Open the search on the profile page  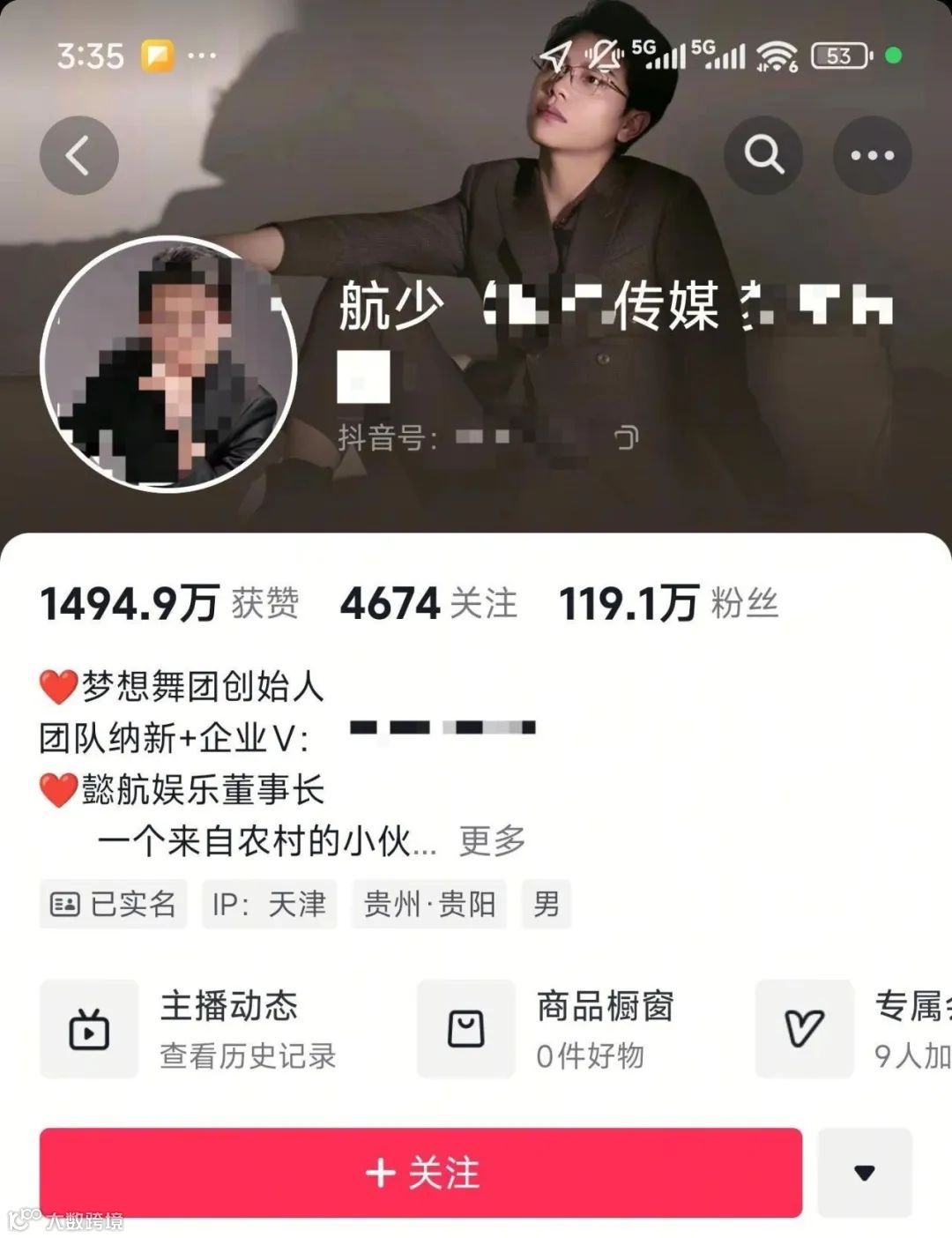tap(763, 154)
